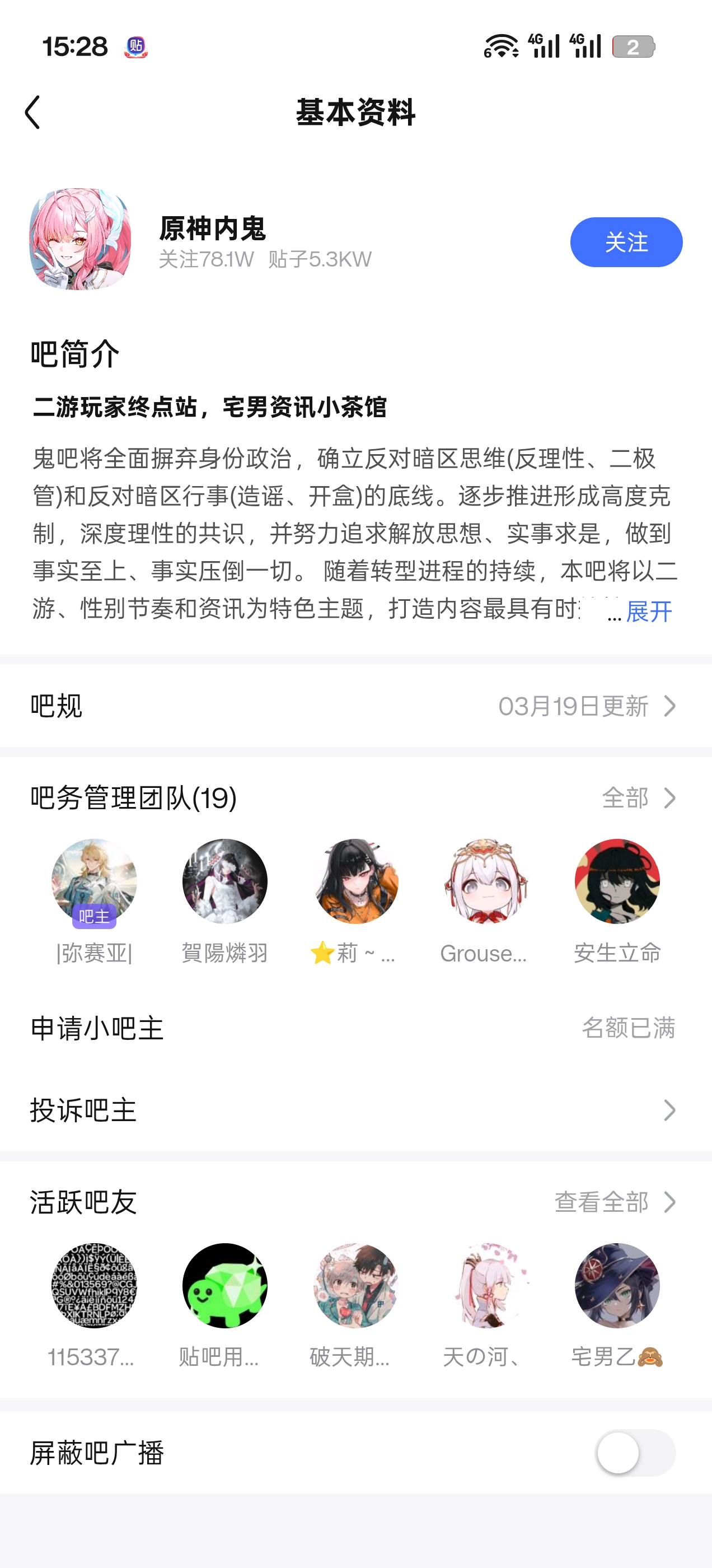The width and height of the screenshot is (712, 1568).
Task: Follow the 原神内鬼 bar with 关注
Action: 626,242
